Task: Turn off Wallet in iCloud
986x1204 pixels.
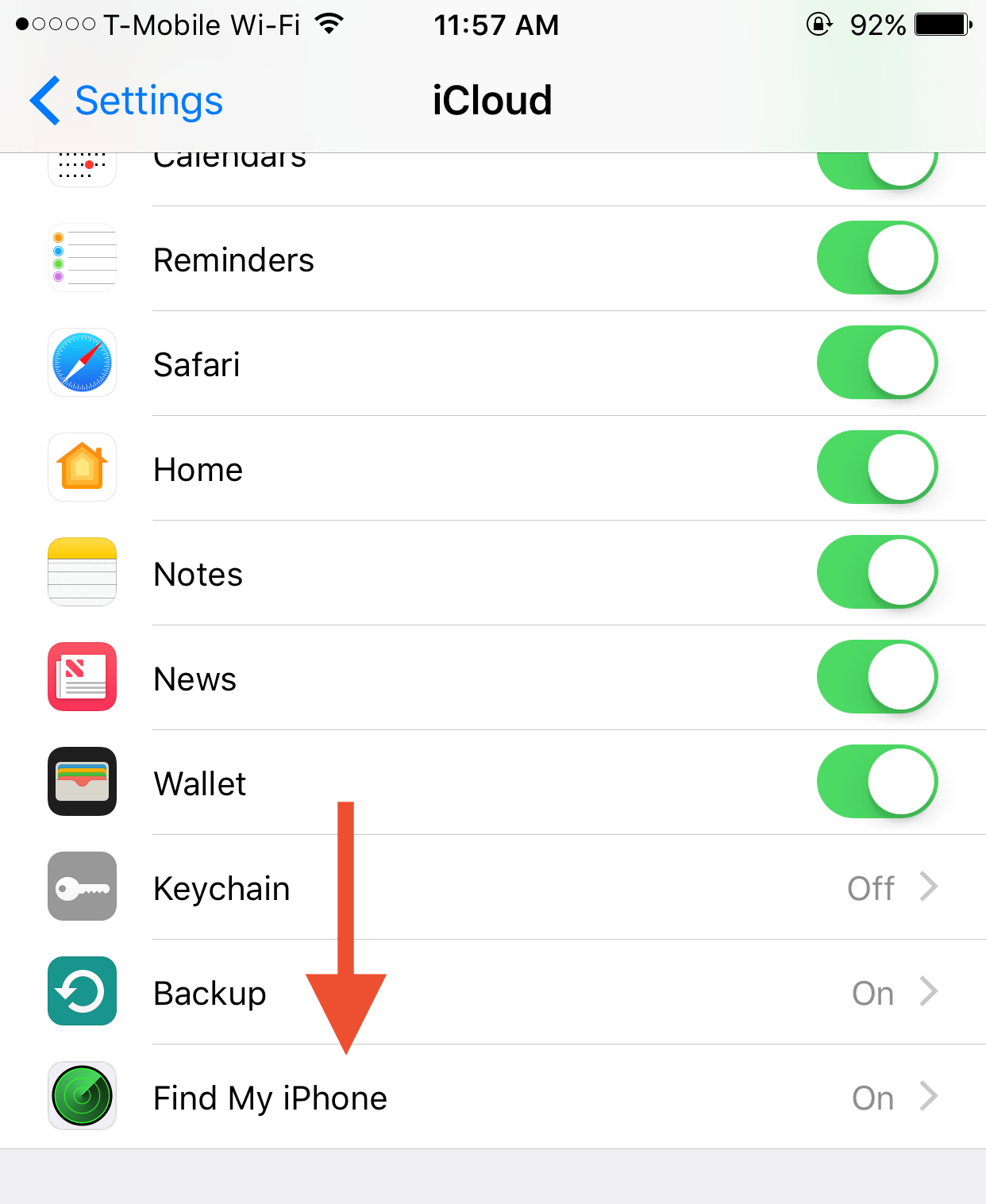Action: [x=876, y=783]
